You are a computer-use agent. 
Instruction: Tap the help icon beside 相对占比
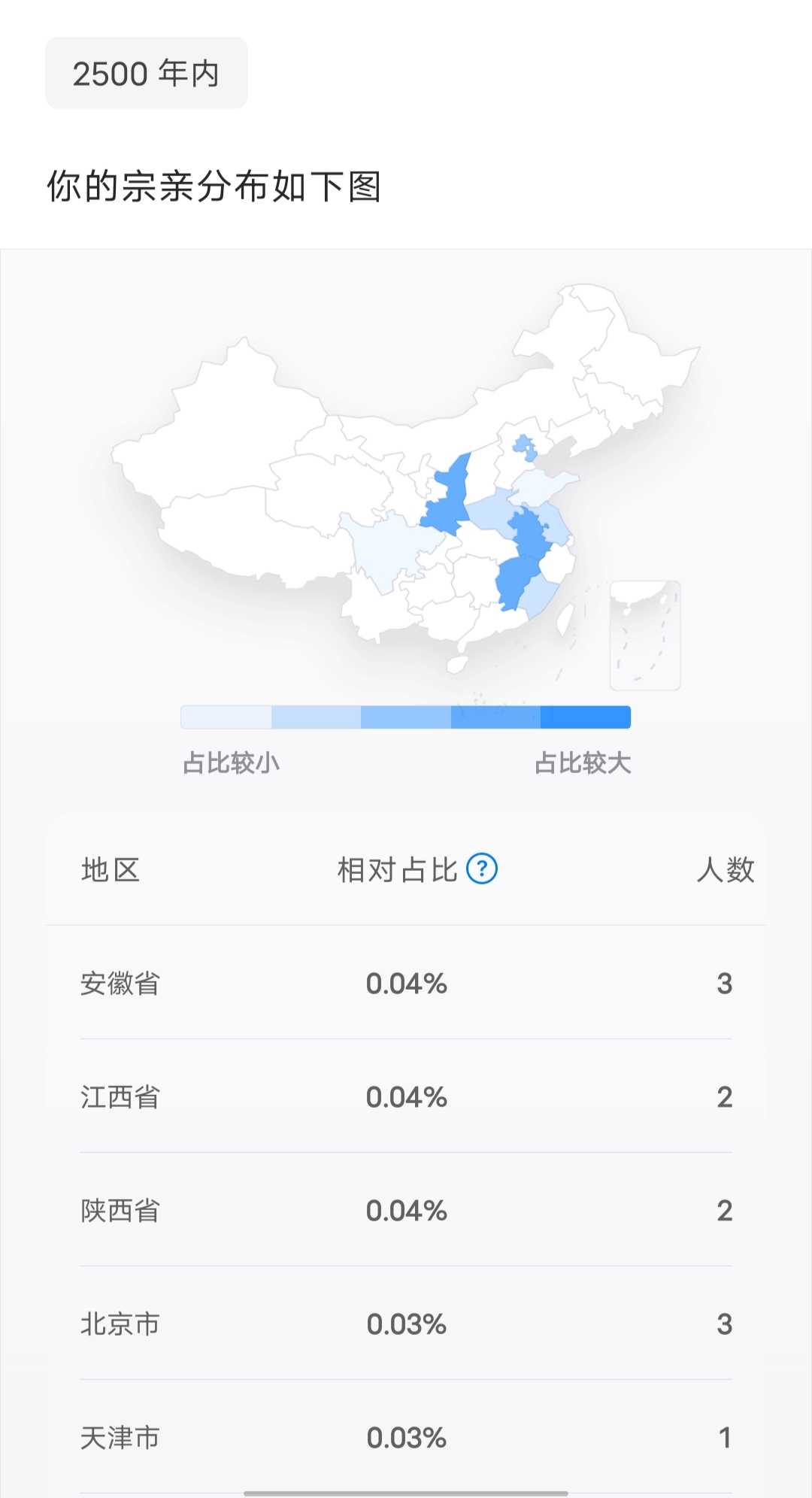482,869
